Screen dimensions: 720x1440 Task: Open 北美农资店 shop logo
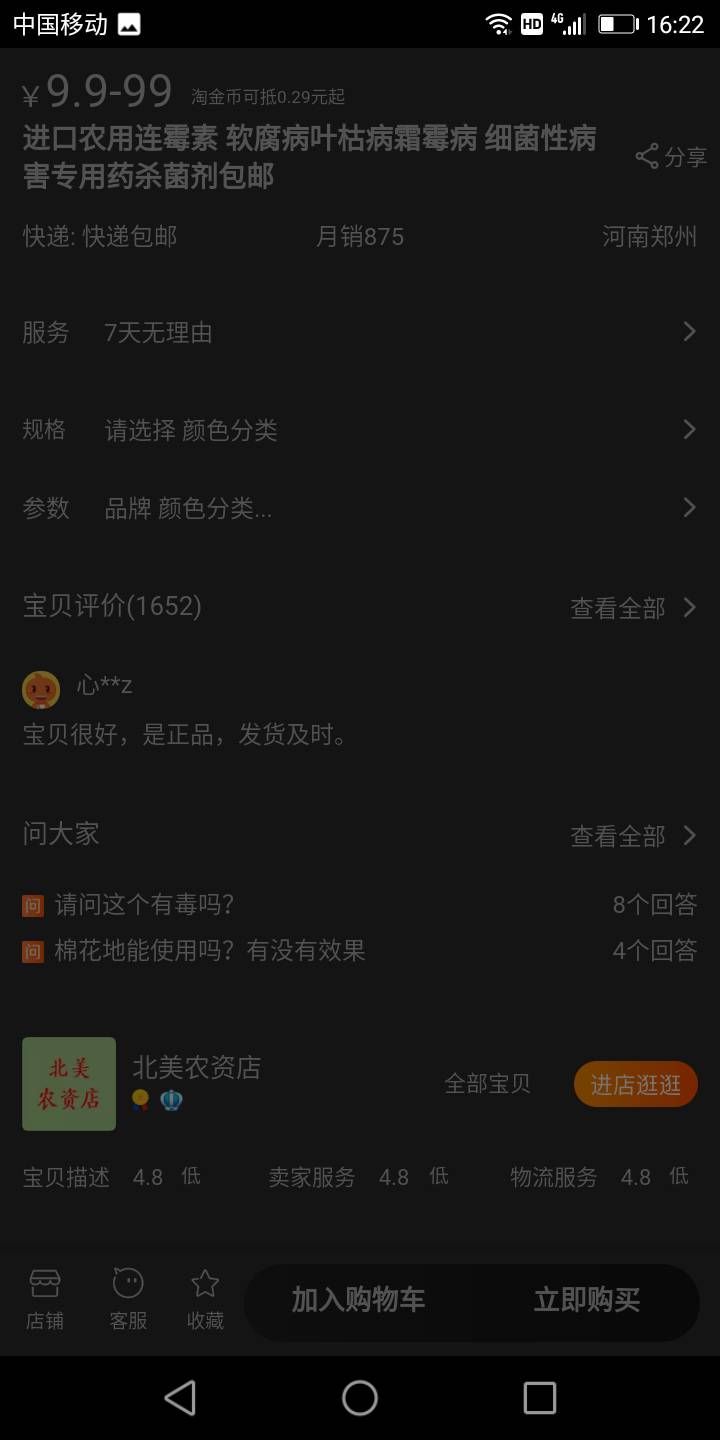tap(69, 1084)
